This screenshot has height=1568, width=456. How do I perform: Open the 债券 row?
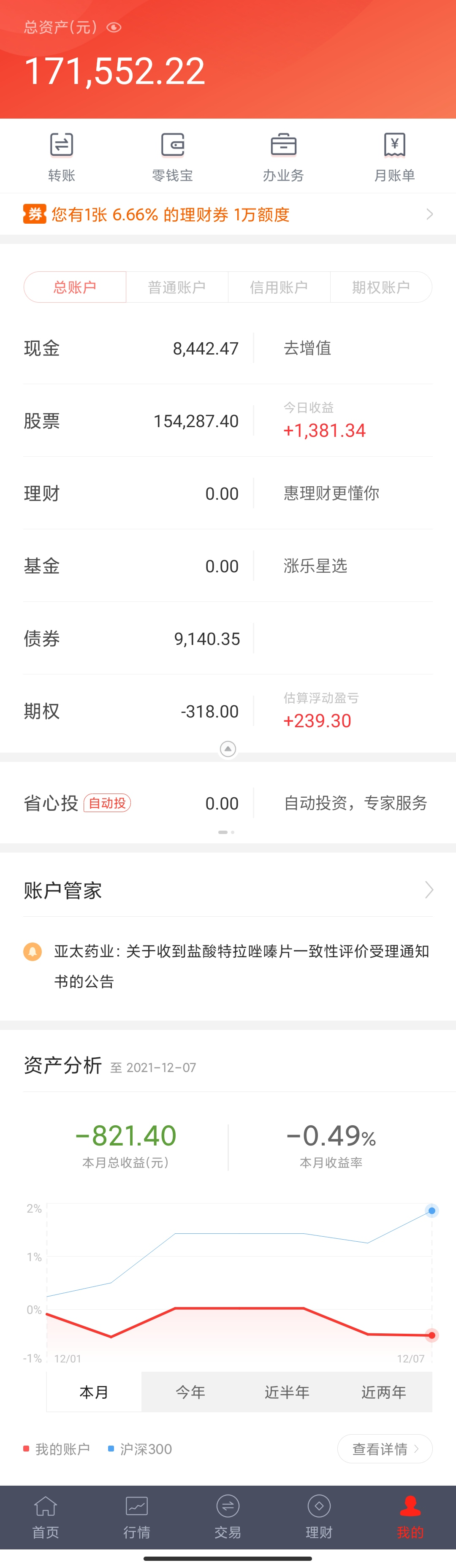click(x=131, y=639)
